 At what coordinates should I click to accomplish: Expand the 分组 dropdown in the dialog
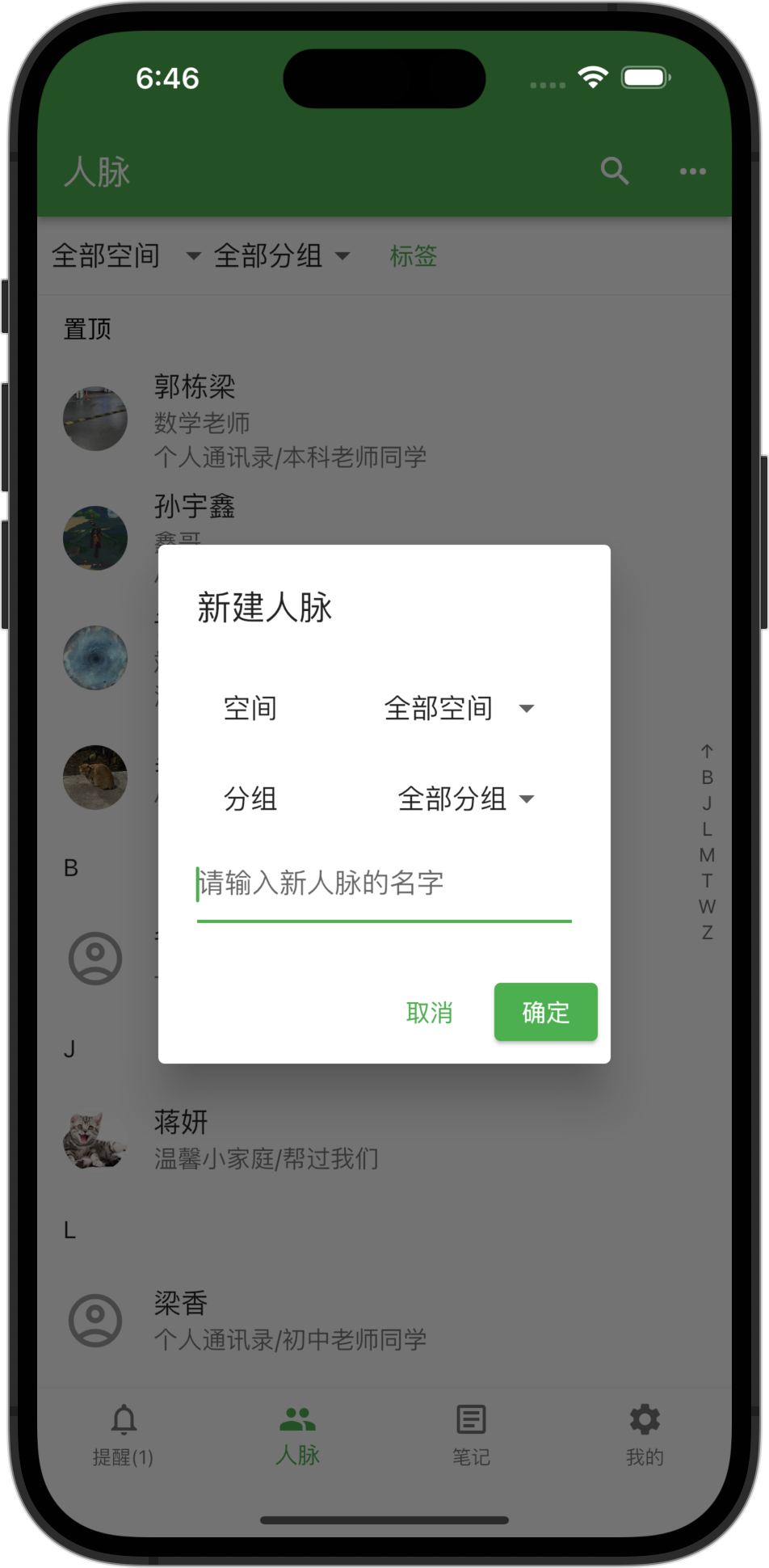click(465, 799)
